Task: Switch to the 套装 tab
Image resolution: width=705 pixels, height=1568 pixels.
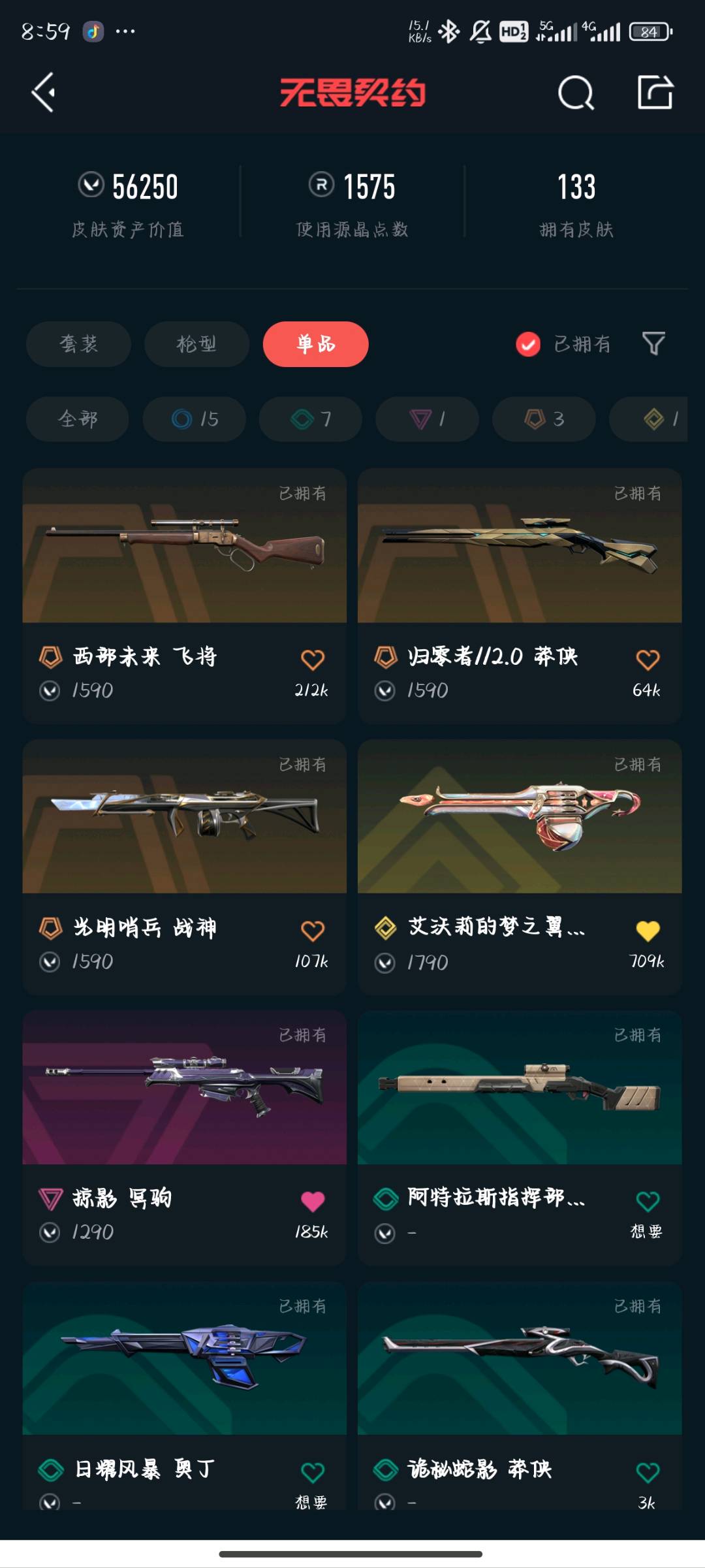Action: [78, 344]
